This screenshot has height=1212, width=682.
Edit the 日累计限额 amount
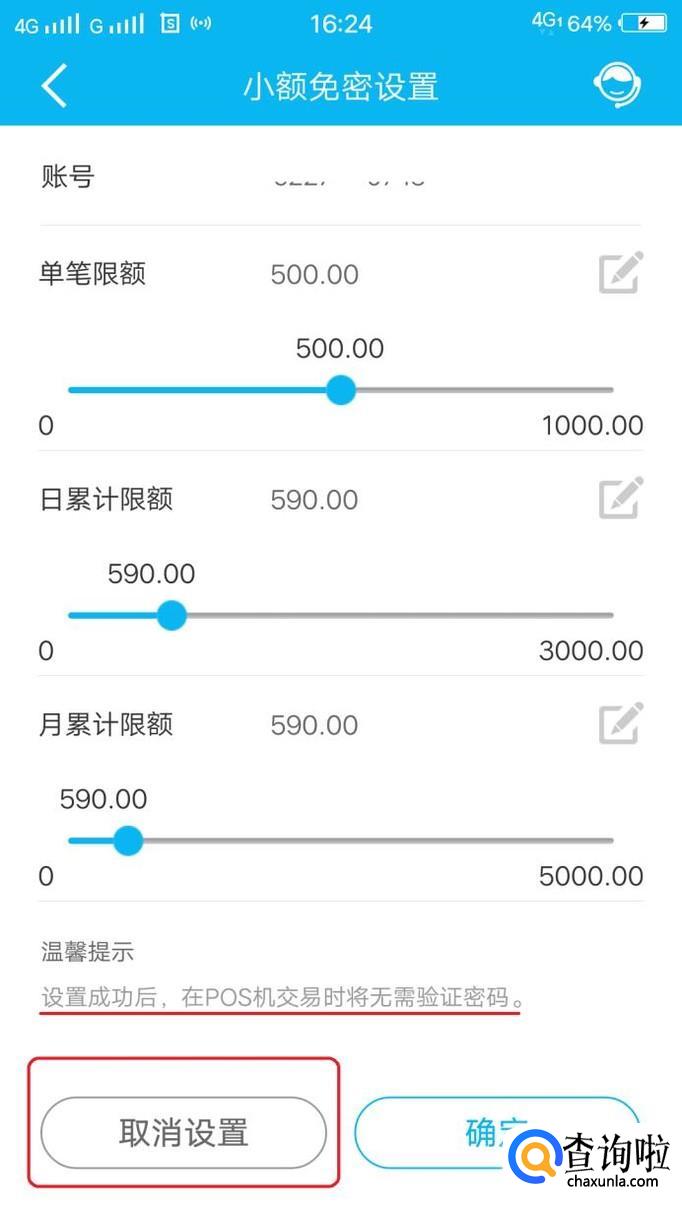(620, 498)
